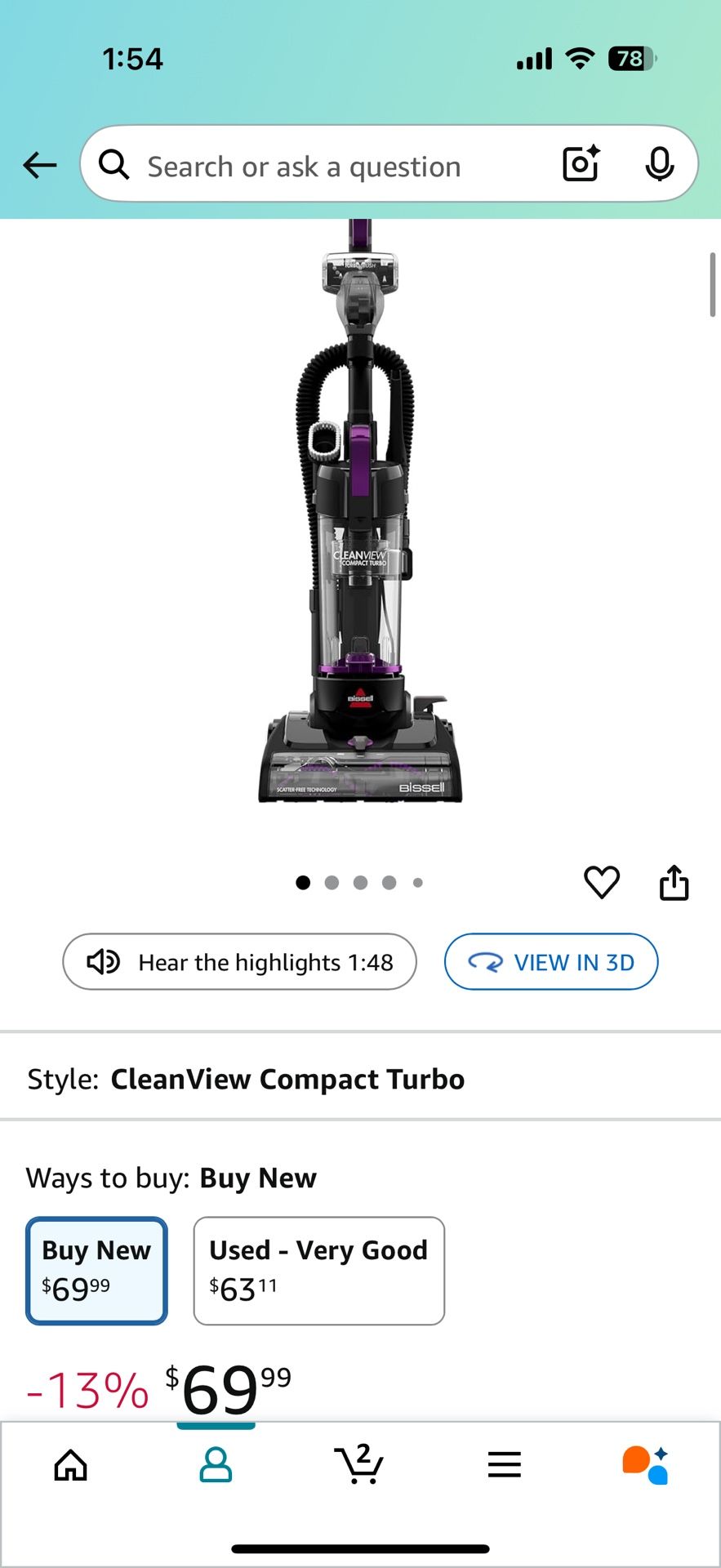721x1568 pixels.
Task: Go back using the arrow
Action: 40,165
